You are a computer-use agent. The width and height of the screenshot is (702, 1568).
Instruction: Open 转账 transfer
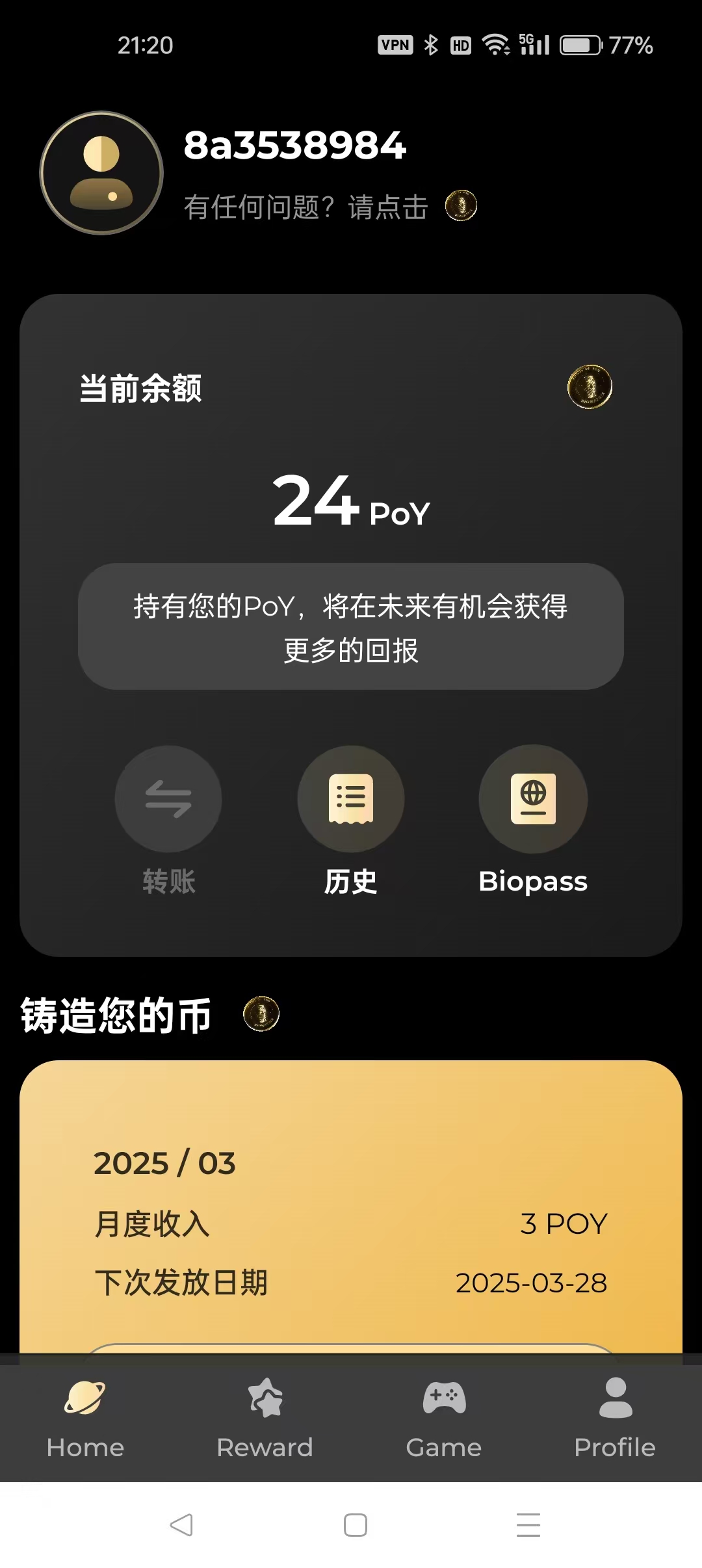coord(168,800)
